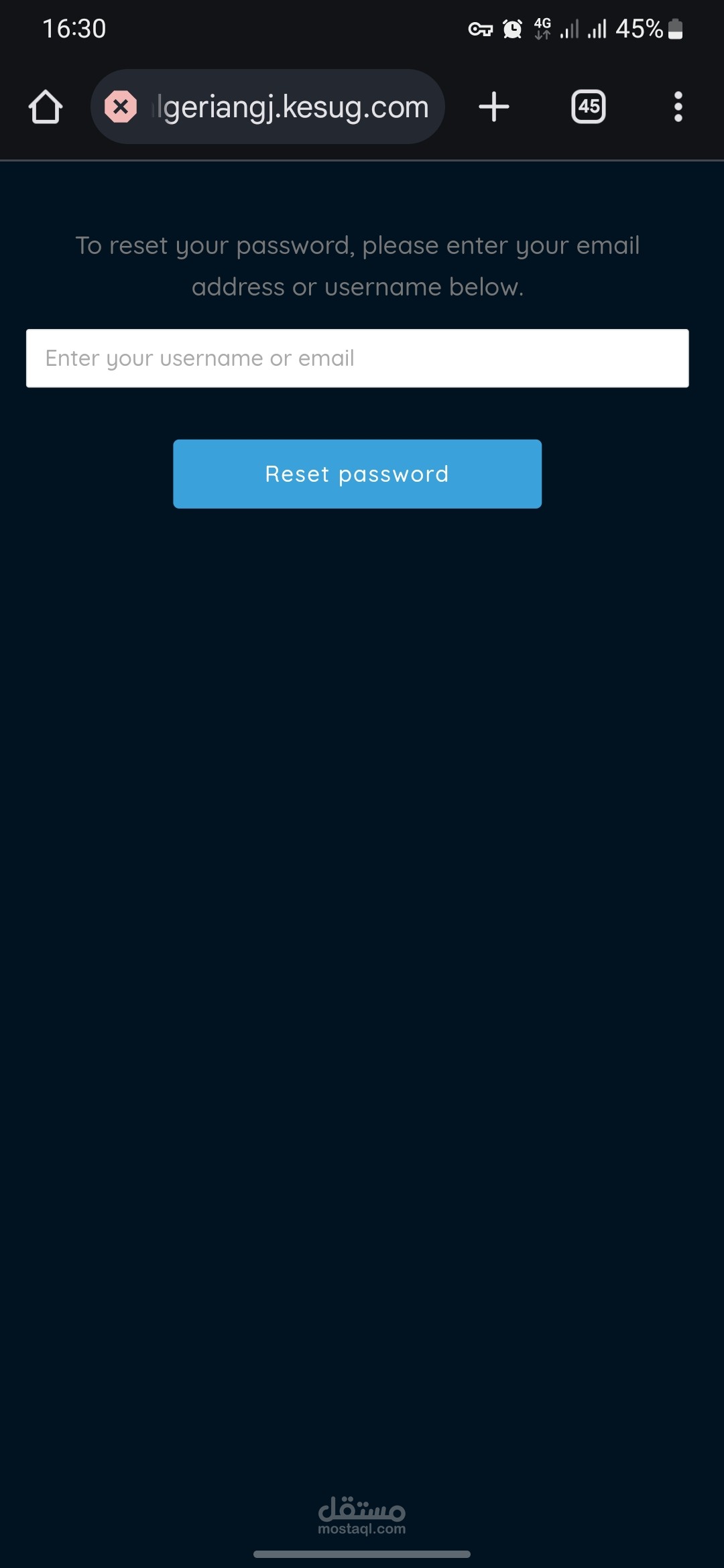This screenshot has width=724, height=1568.
Task: Focus the username or email field
Action: click(357, 358)
